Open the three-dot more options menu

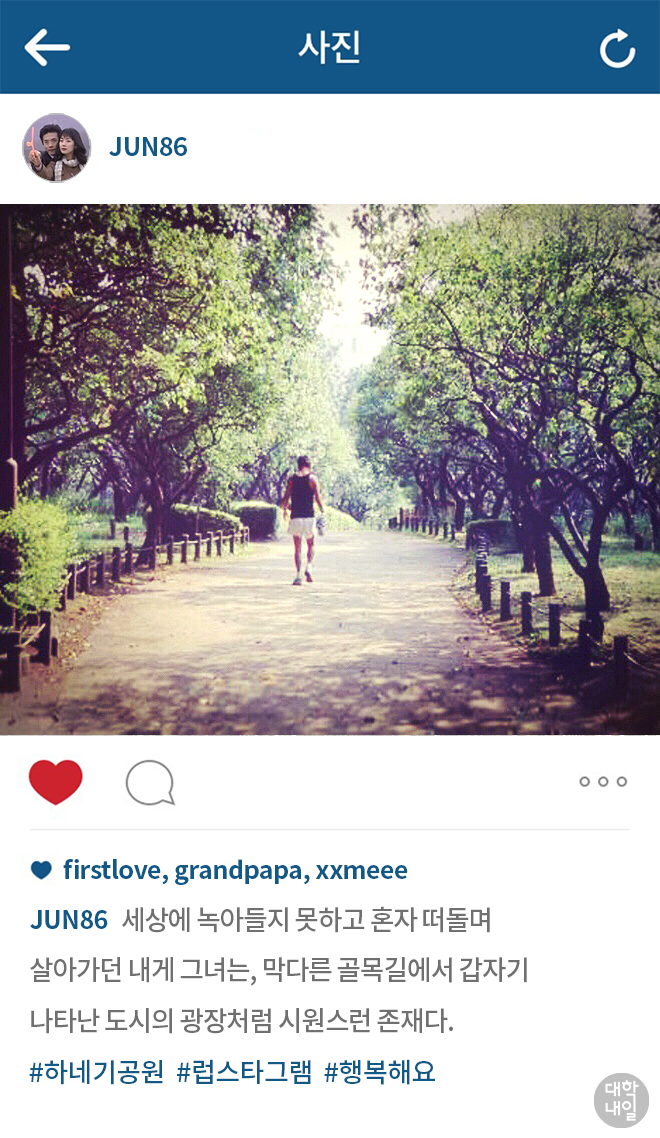(603, 782)
